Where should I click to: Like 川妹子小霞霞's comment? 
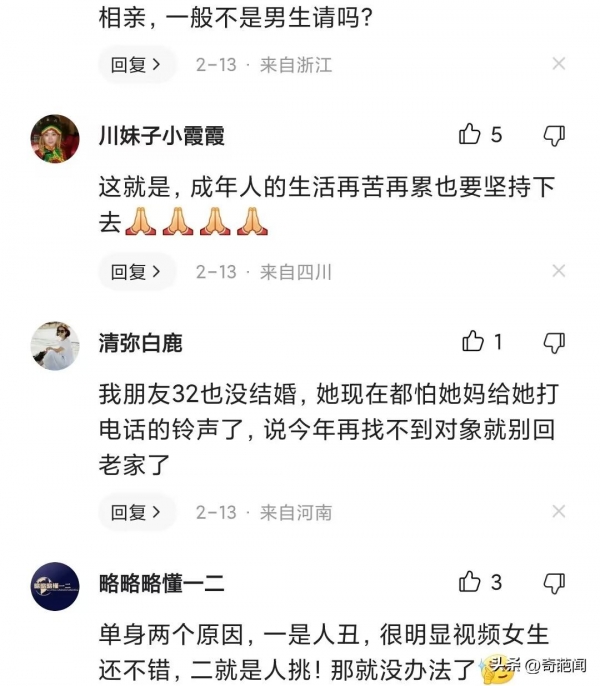tap(470, 135)
